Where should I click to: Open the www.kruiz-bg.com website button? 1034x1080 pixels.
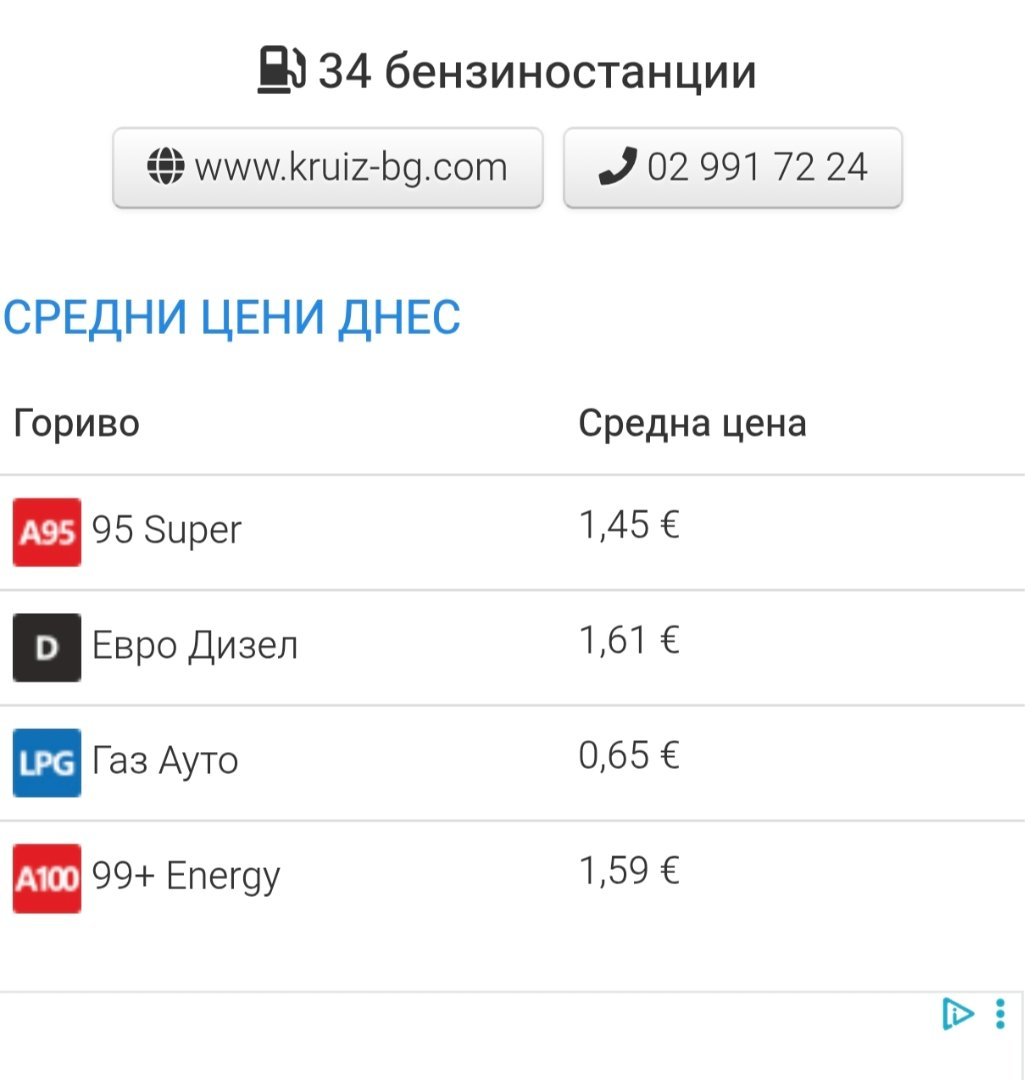327,167
